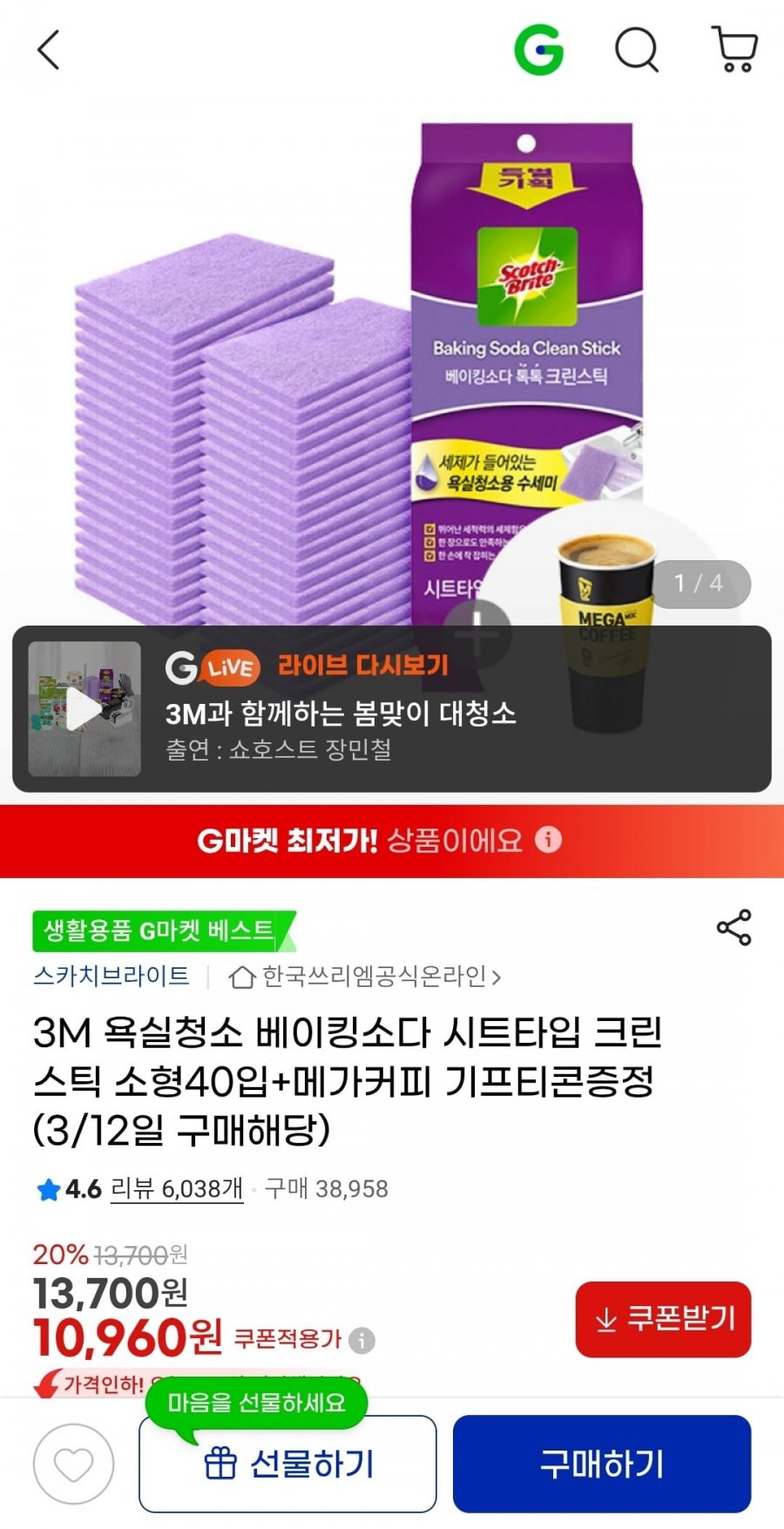Viewport: 784px width, 1529px height.
Task: Tap 선물하기 to send as gift
Action: 287,1464
